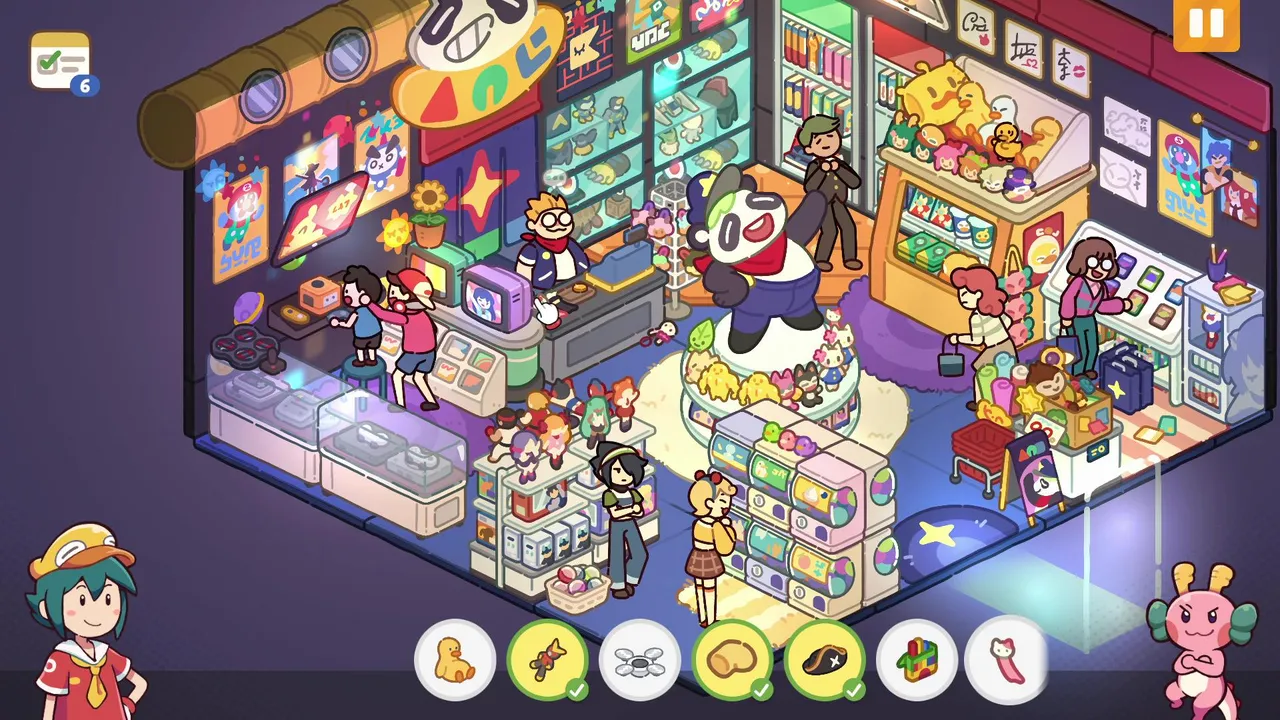Select the colorful building blocks item
This screenshot has width=1280, height=720.
pos(917,660)
